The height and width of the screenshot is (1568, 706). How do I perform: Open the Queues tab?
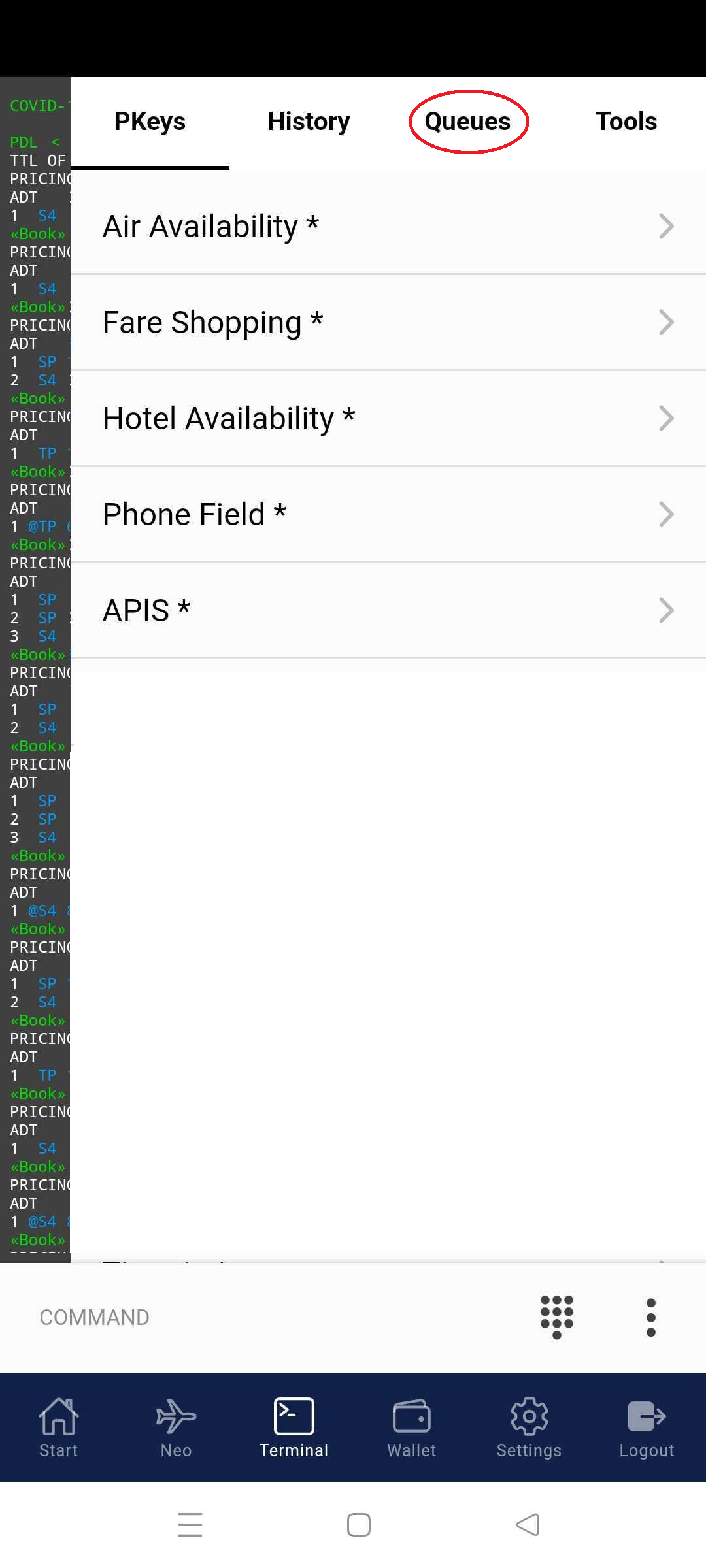467,122
